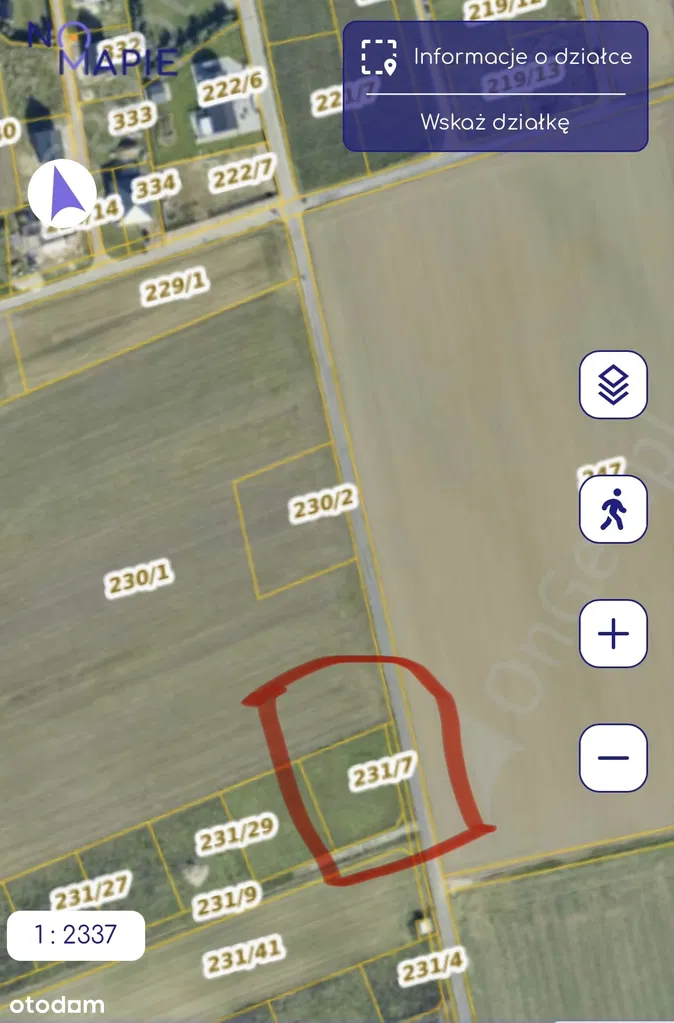Image resolution: width=674 pixels, height=1023 pixels.
Task: Select the Wskaż działkę option
Action: [x=495, y=123]
